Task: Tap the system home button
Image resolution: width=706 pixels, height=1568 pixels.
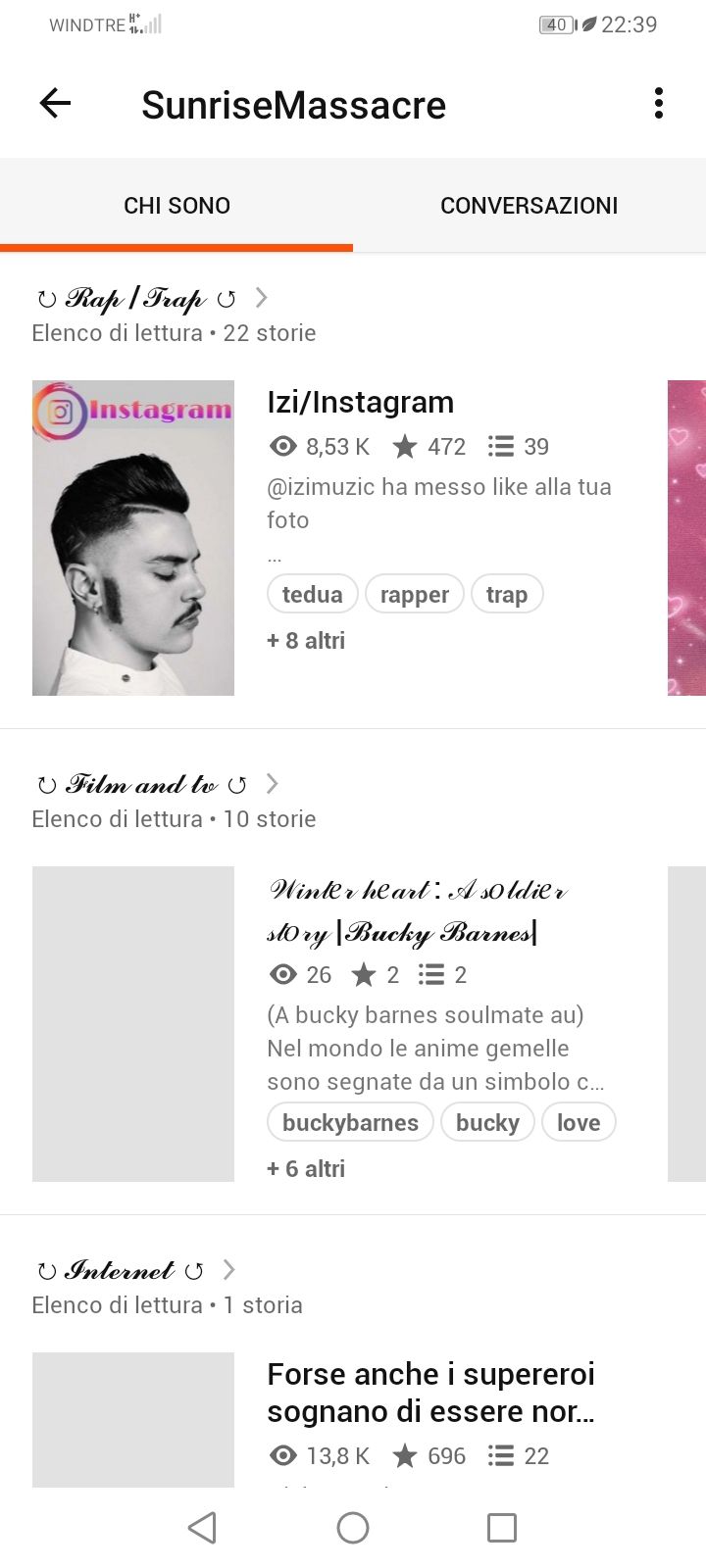Action: [353, 1527]
